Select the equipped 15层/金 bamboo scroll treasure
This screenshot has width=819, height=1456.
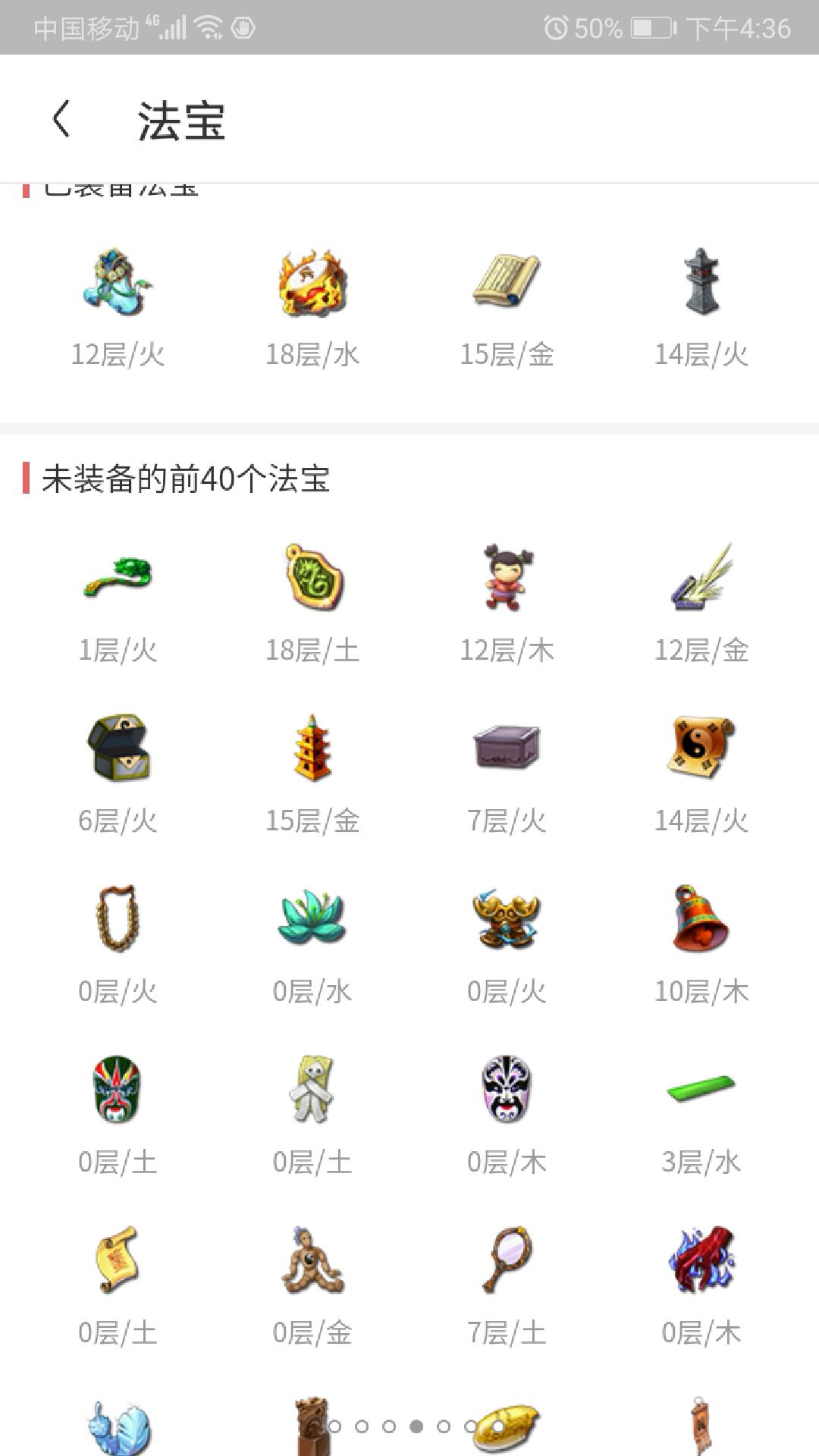click(x=507, y=283)
